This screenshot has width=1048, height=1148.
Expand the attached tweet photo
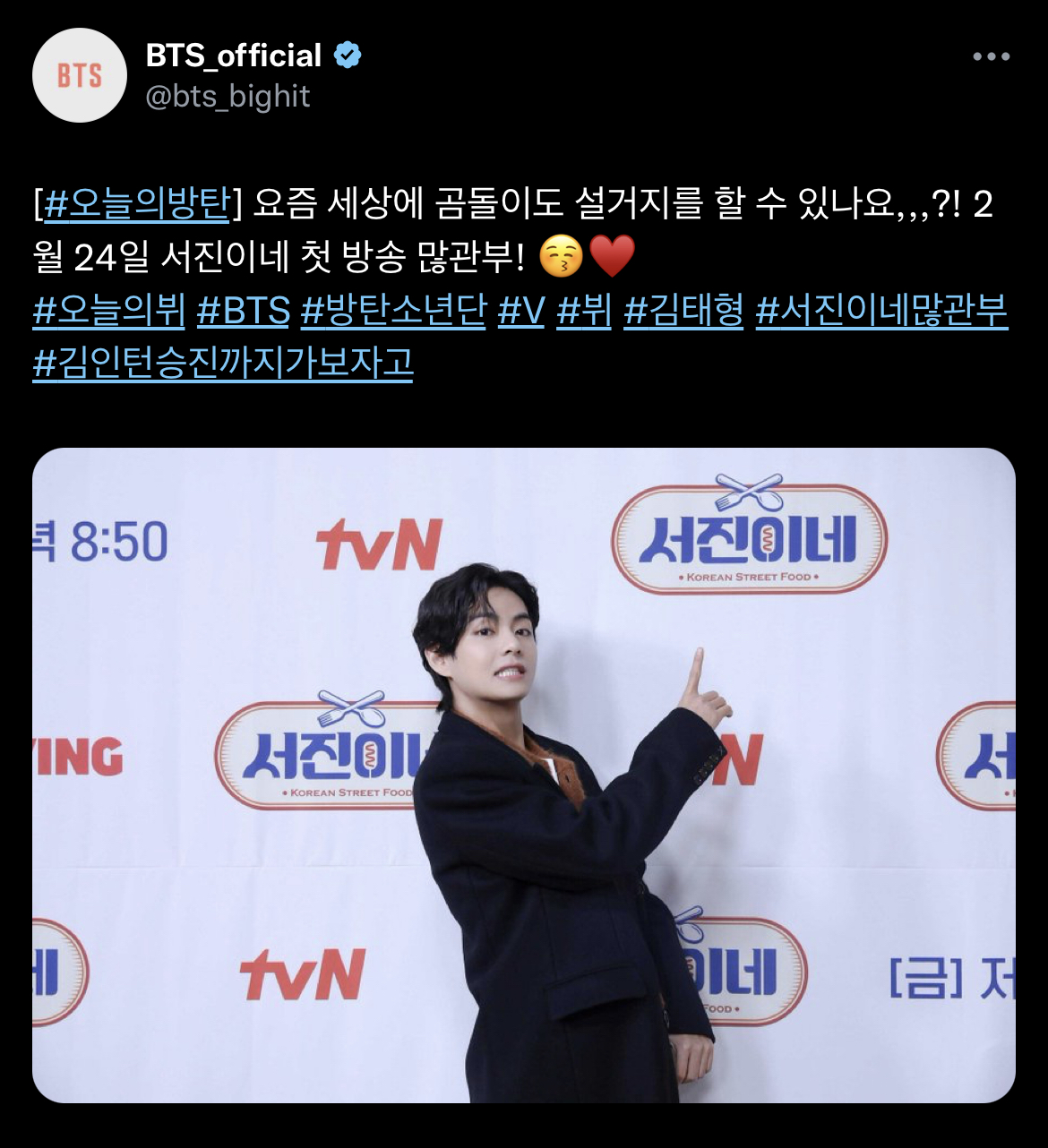[x=524, y=775]
